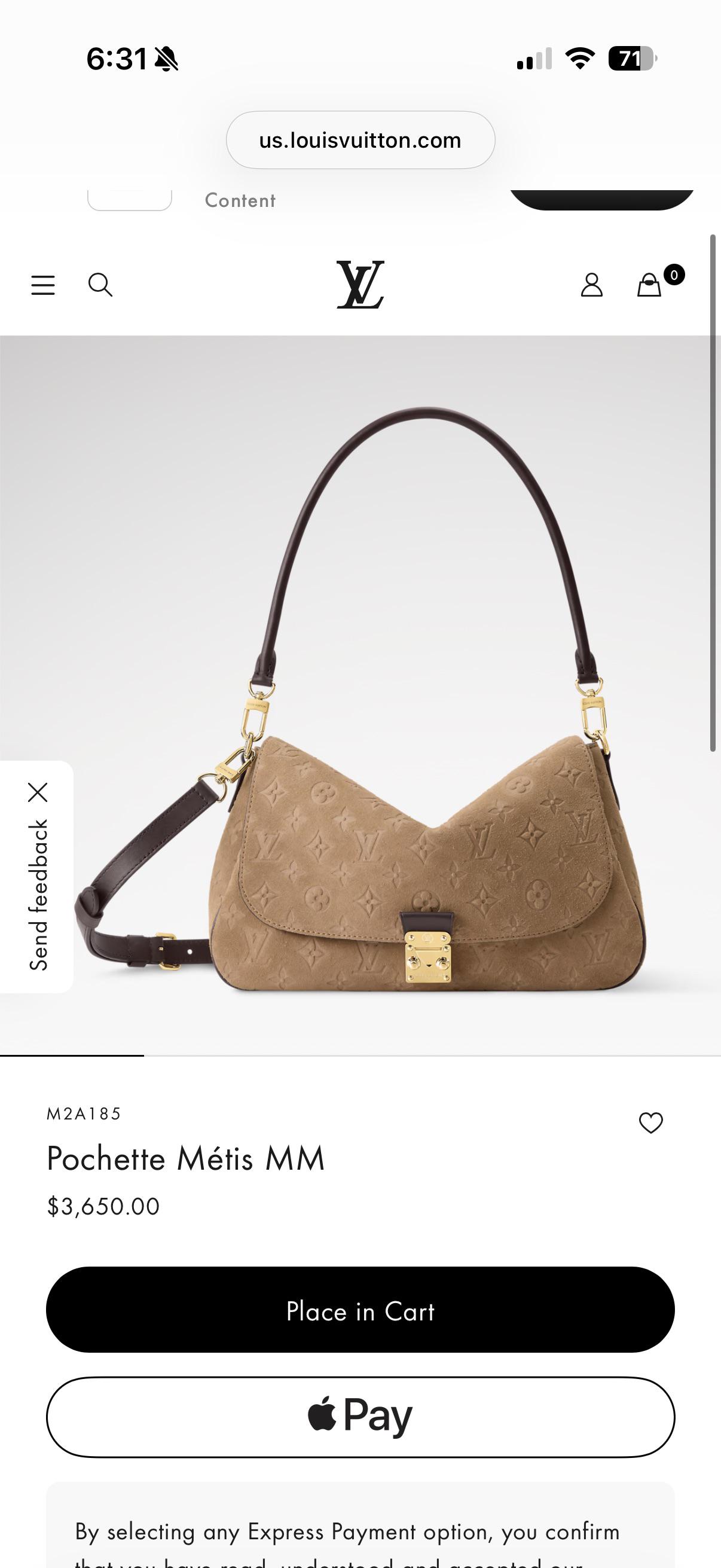Dismiss the Send feedback tab

coord(38,792)
